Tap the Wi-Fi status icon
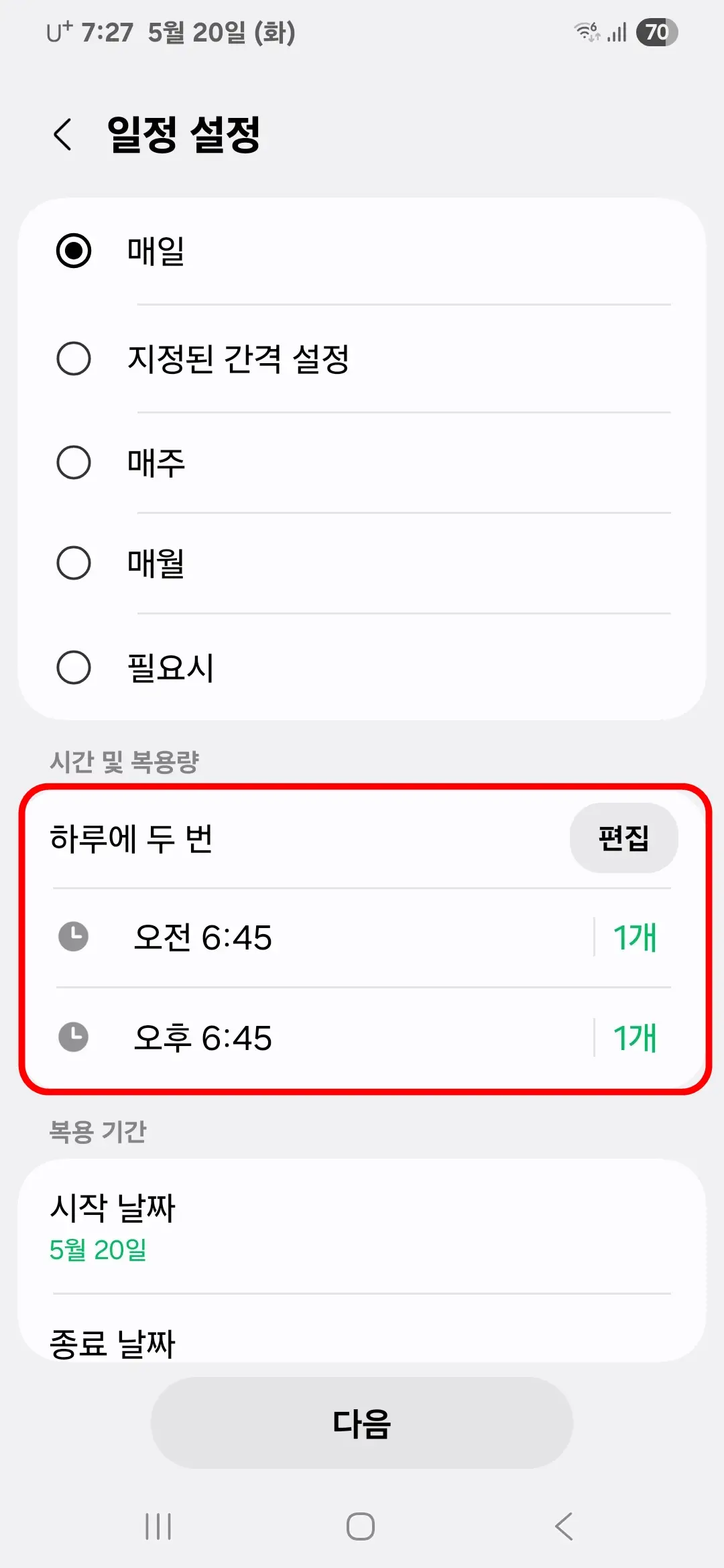 pyautogui.click(x=587, y=31)
